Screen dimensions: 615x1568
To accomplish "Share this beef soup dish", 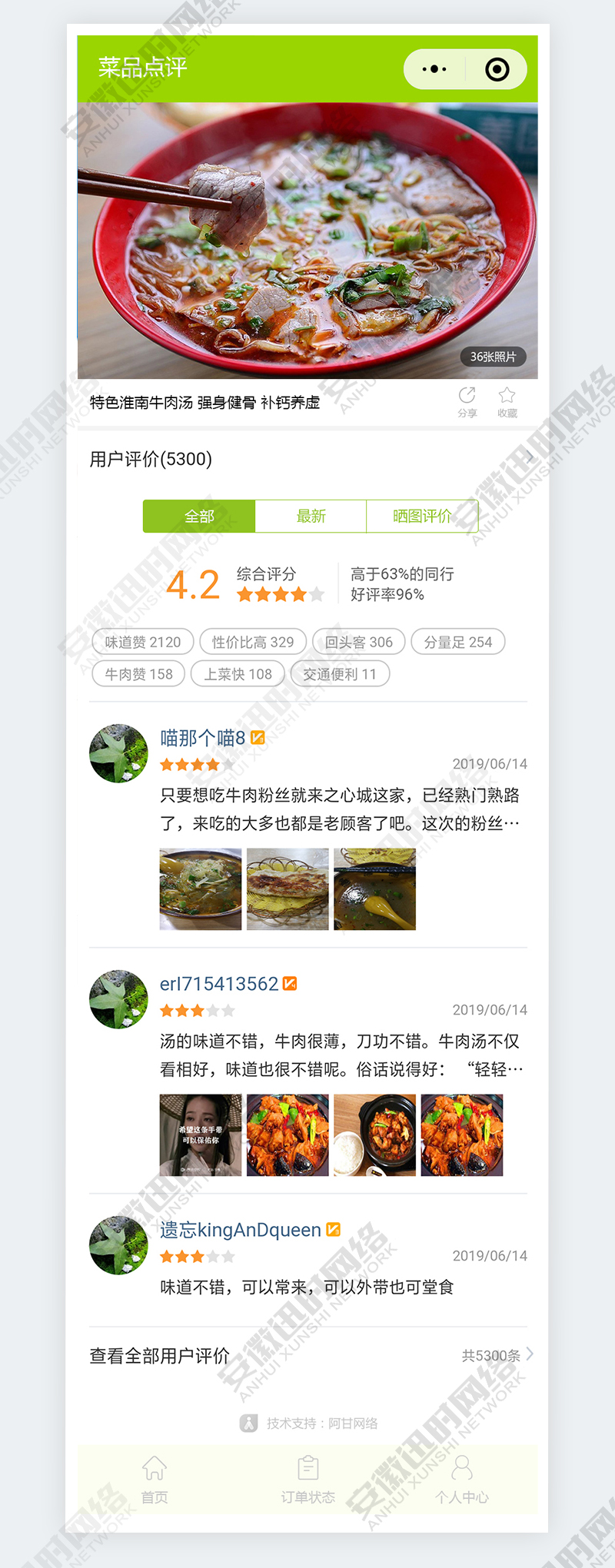I will 467,402.
